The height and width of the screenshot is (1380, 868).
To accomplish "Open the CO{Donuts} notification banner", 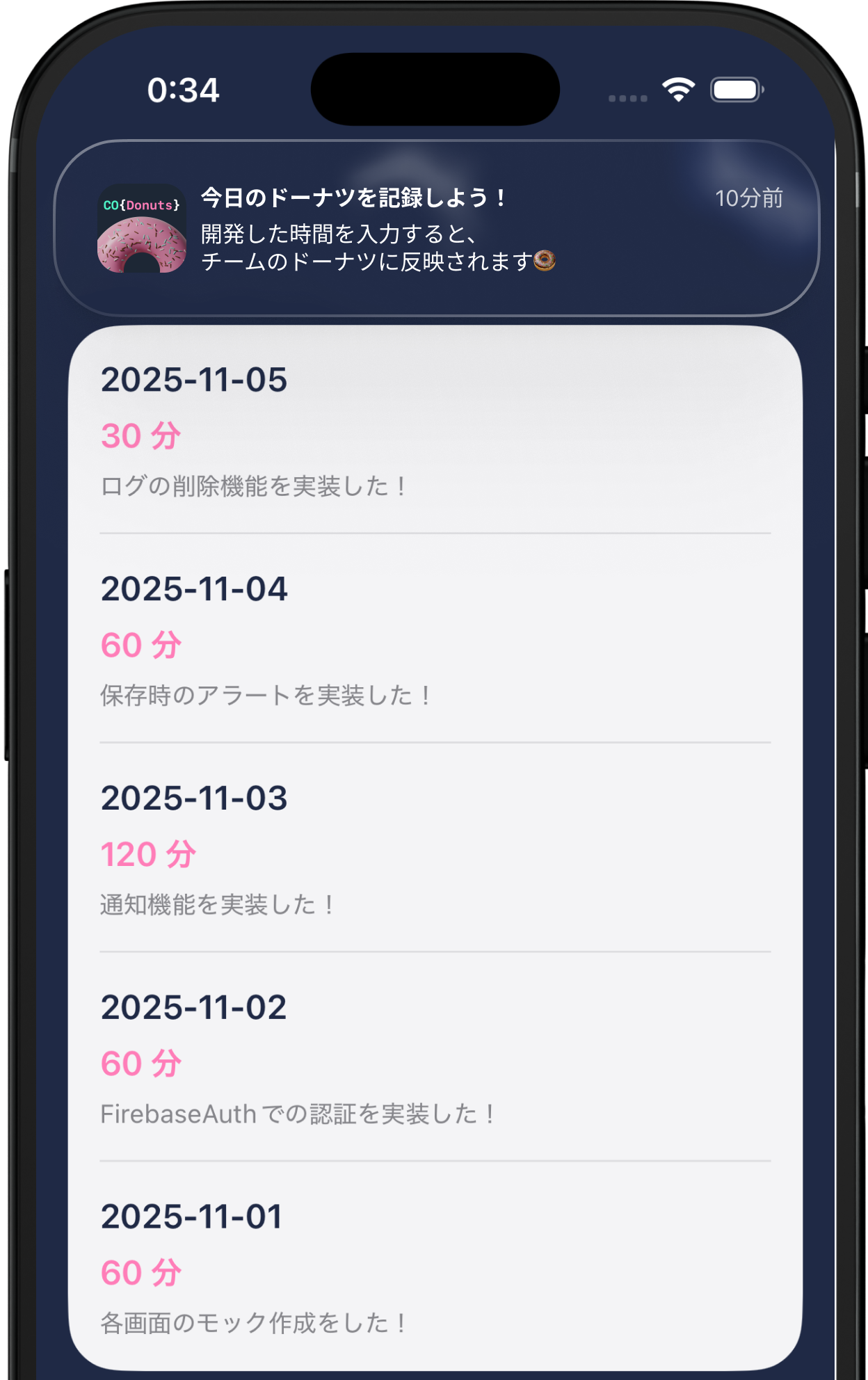I will pos(436,228).
